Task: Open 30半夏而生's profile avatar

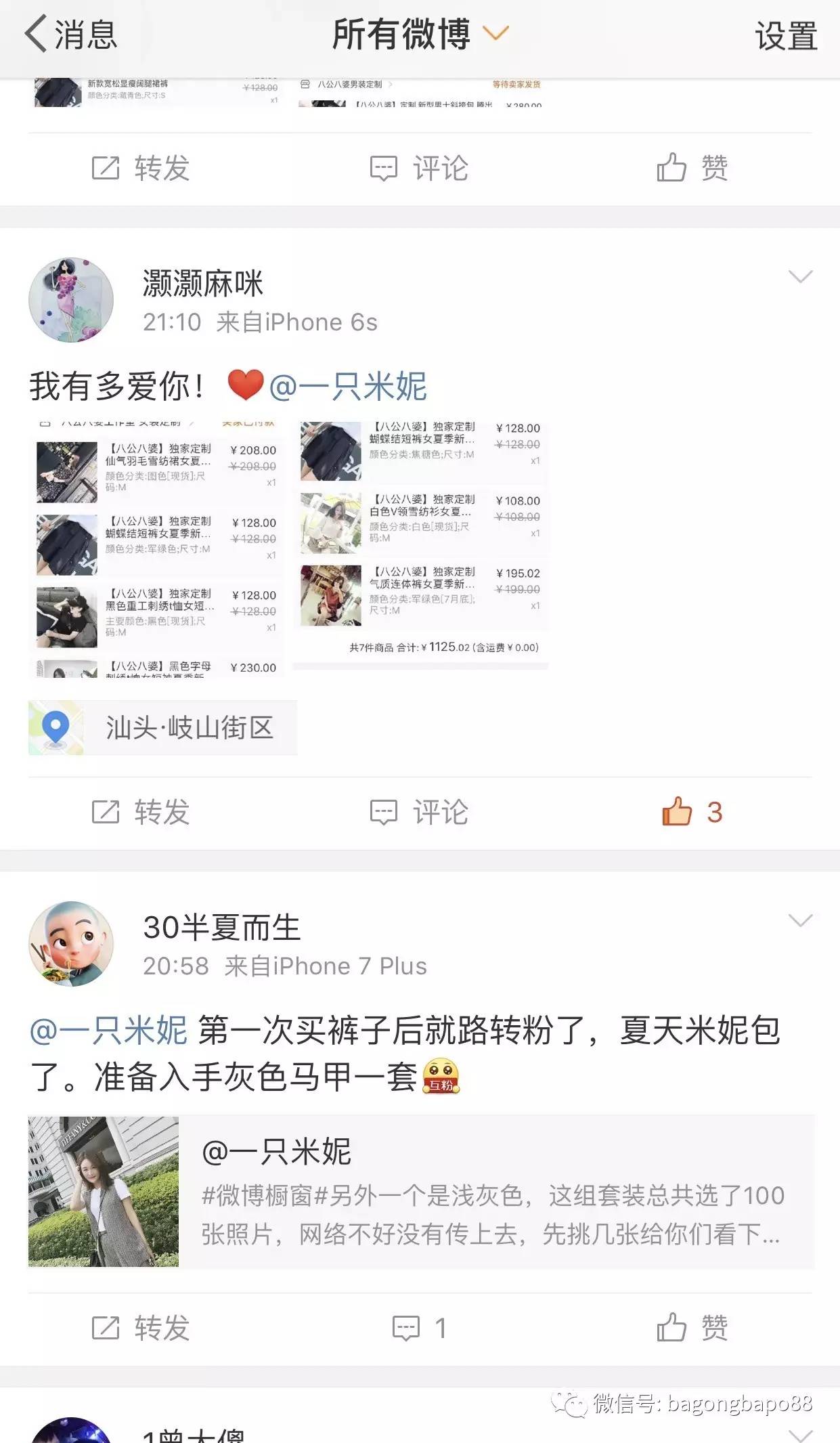Action: point(71,944)
